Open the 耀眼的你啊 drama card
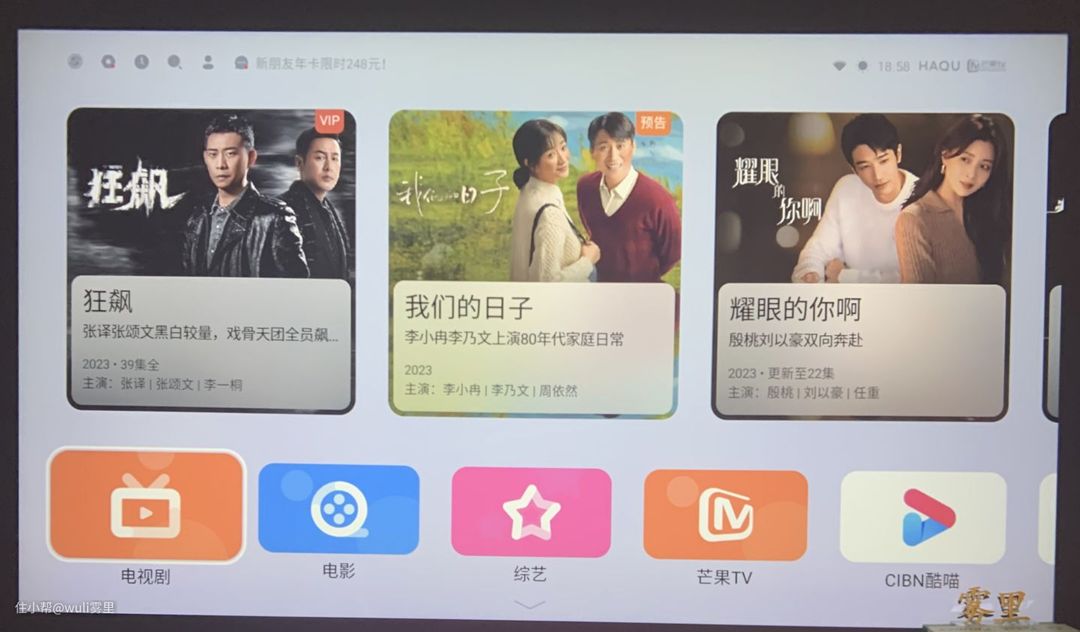This screenshot has height=632, width=1080. pos(862,265)
